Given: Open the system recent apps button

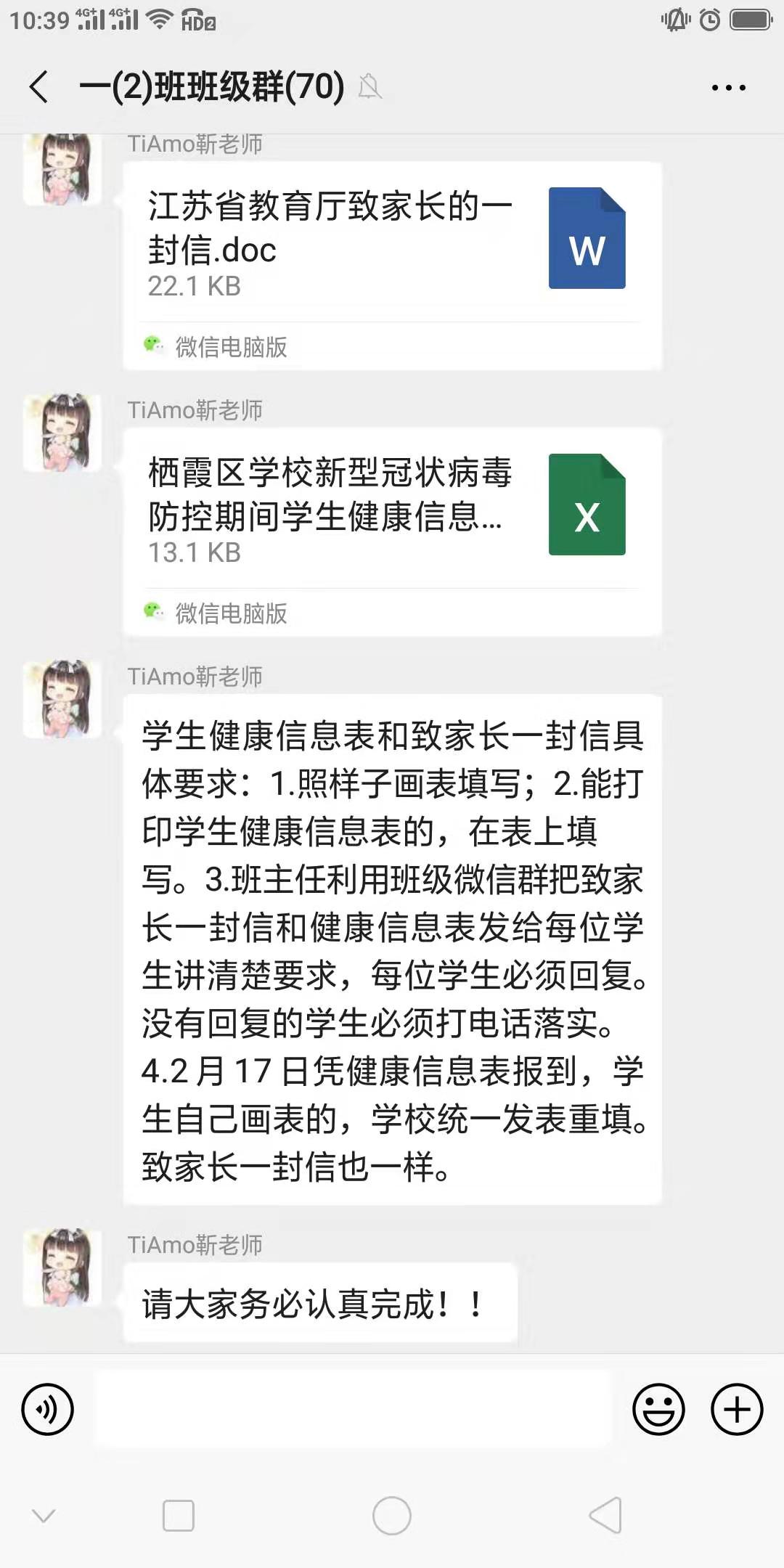Looking at the screenshot, I should [x=178, y=1516].
